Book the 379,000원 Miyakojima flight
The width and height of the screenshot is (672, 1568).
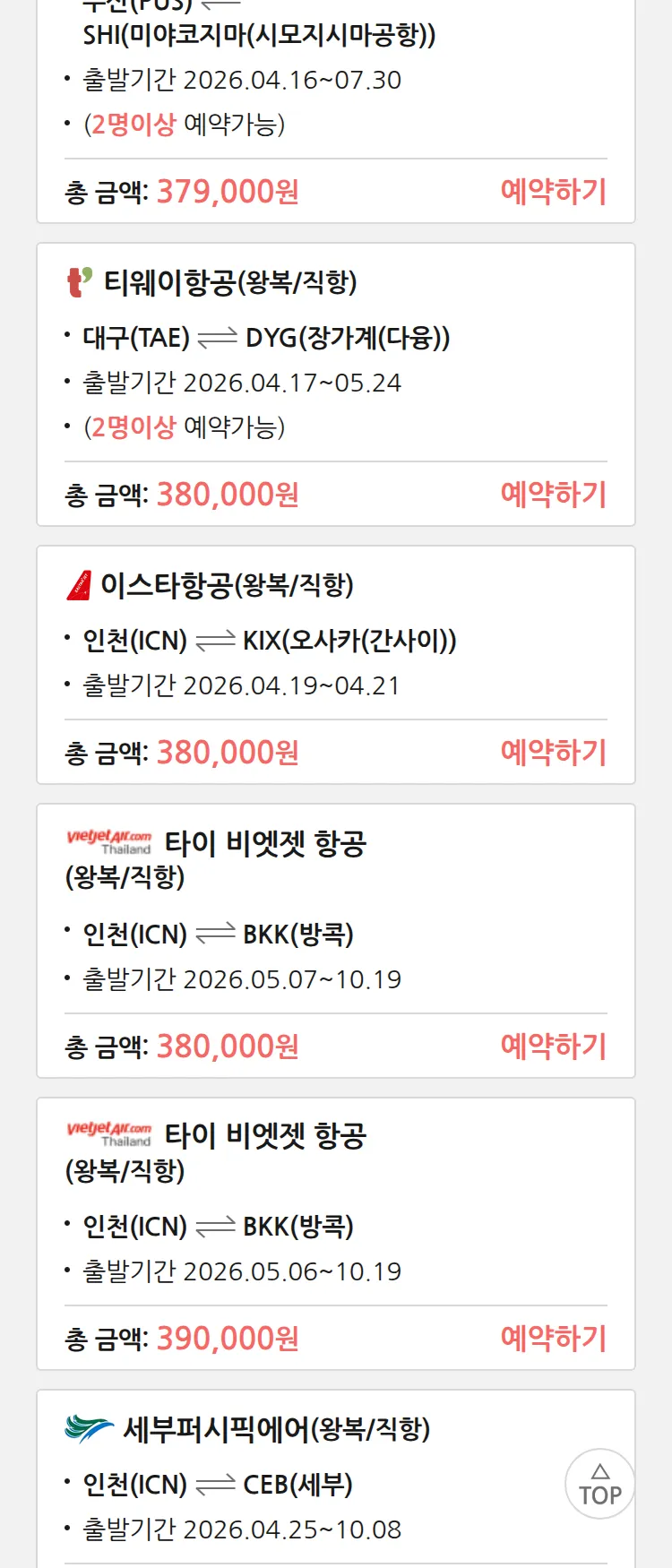tap(553, 192)
